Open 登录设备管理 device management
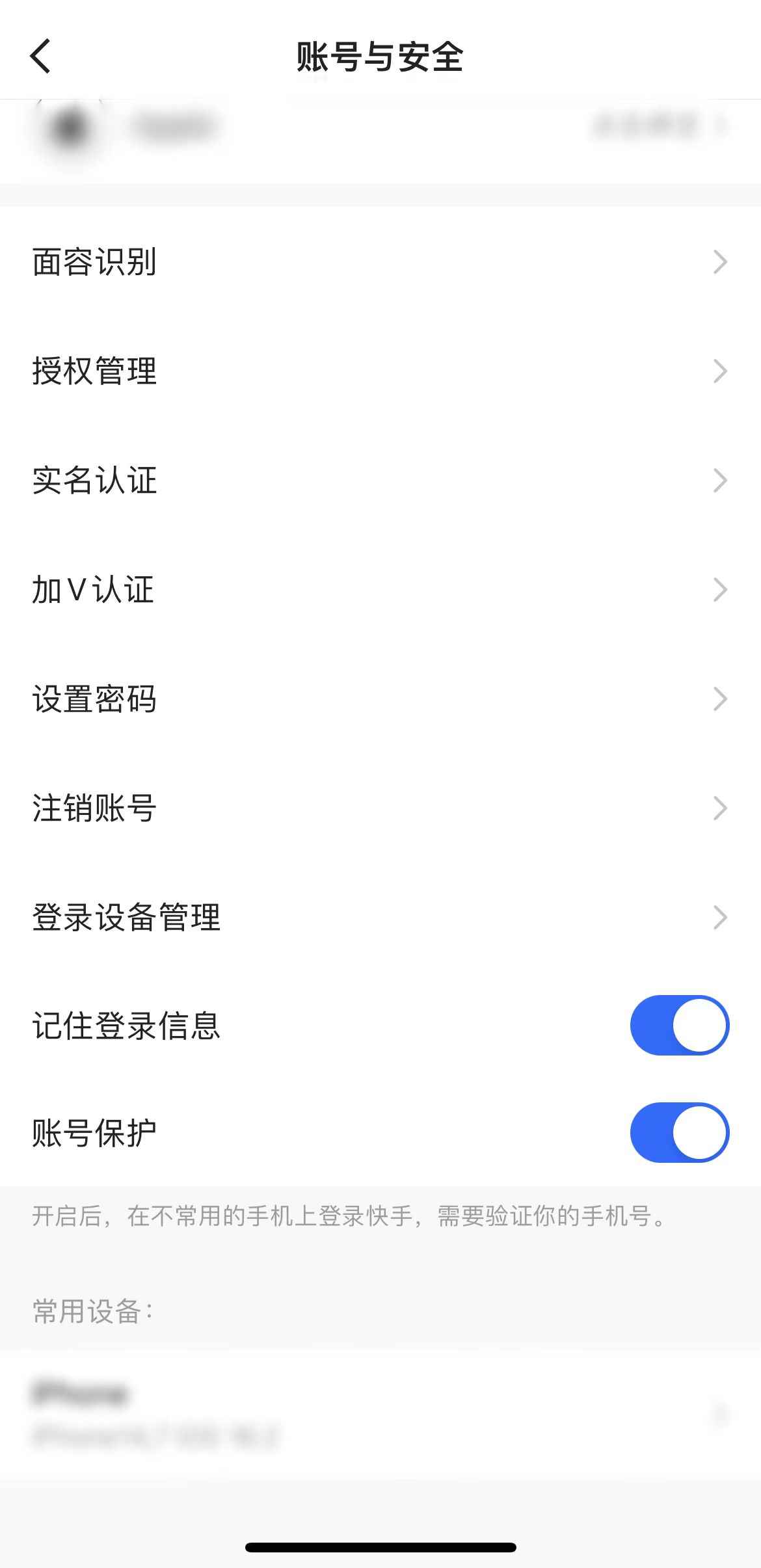Viewport: 761px width, 1568px height. 380,917
